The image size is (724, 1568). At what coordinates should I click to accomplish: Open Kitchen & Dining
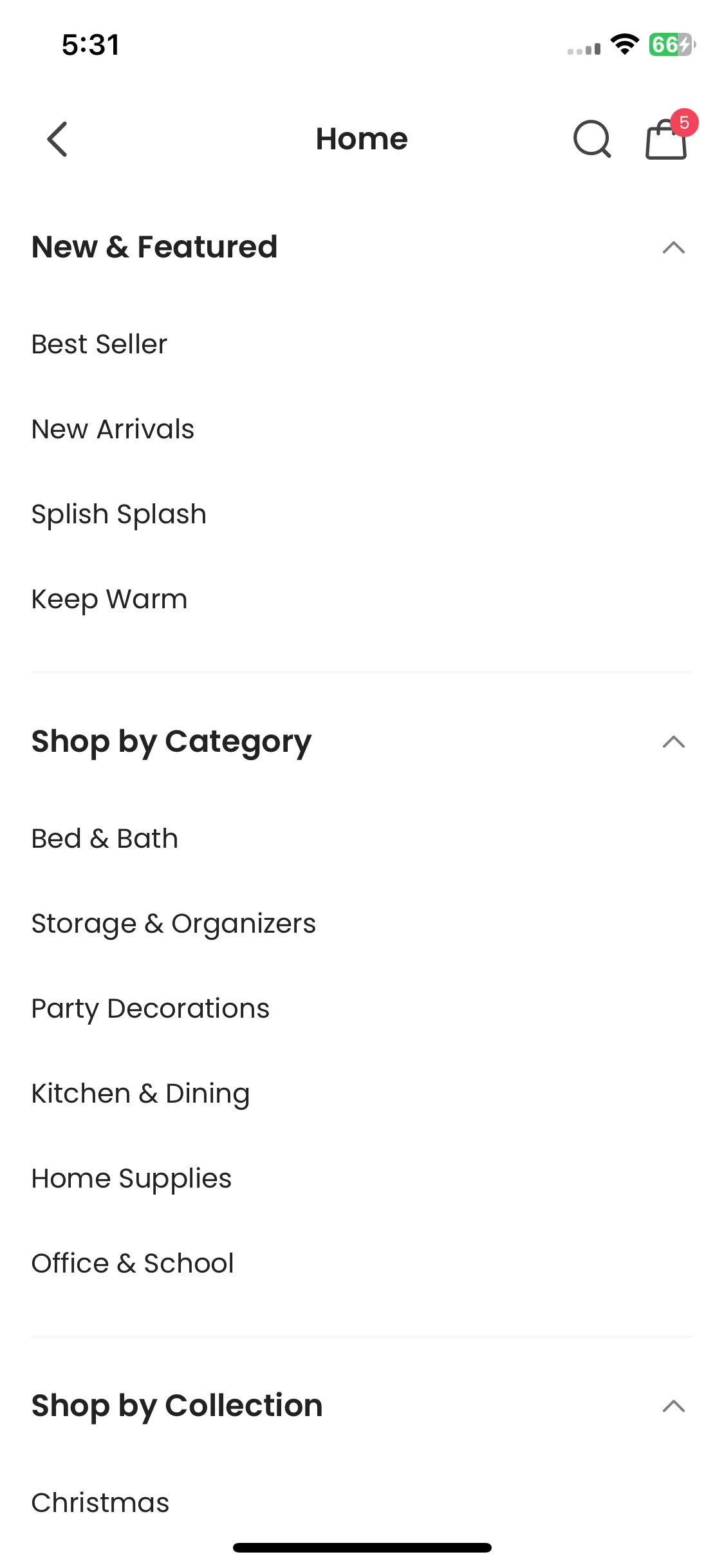(x=141, y=1094)
